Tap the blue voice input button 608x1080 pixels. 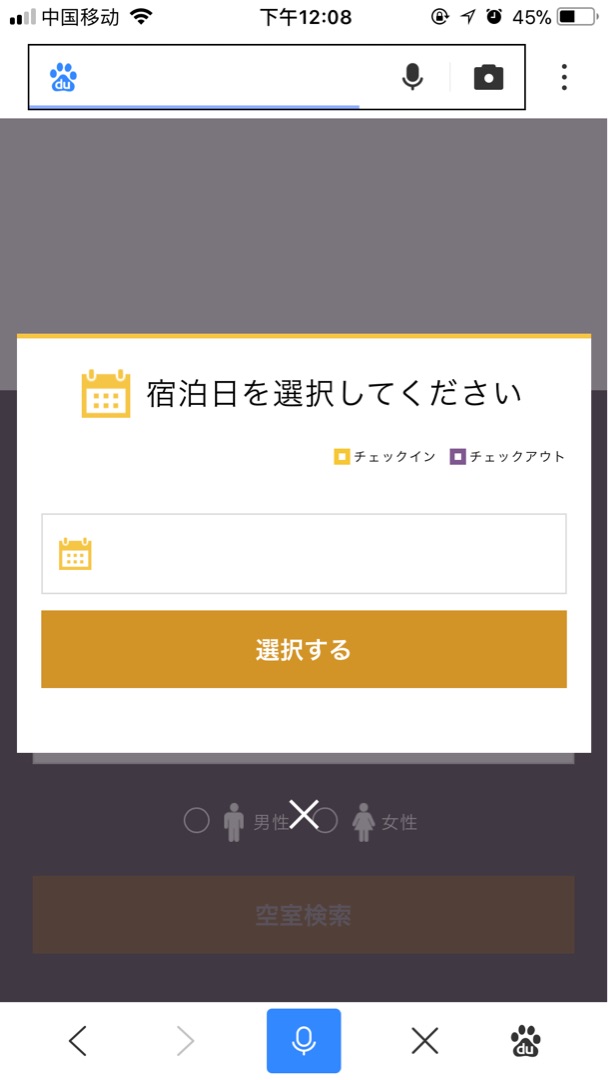[304, 1041]
